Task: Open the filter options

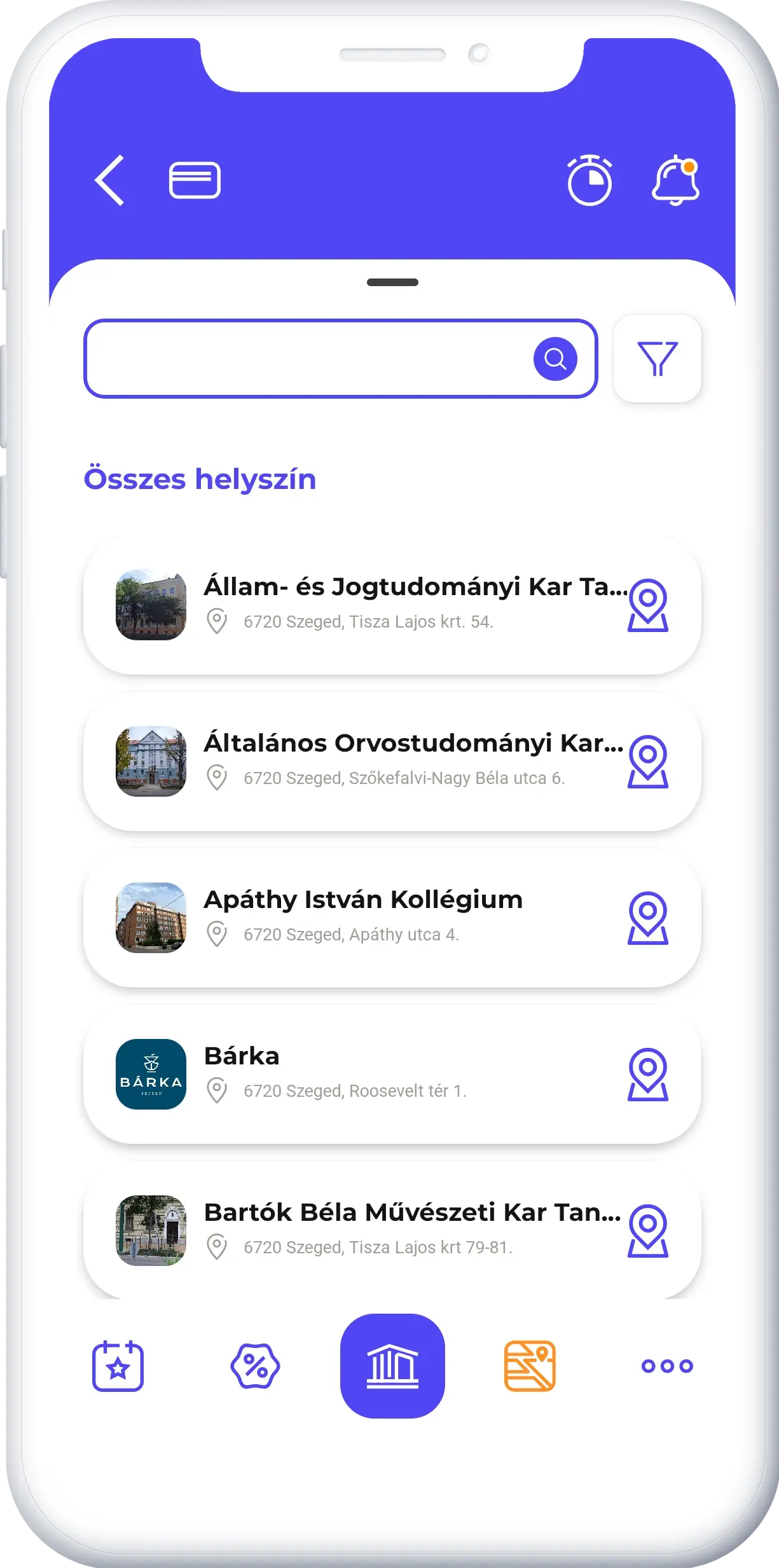Action: tap(657, 359)
